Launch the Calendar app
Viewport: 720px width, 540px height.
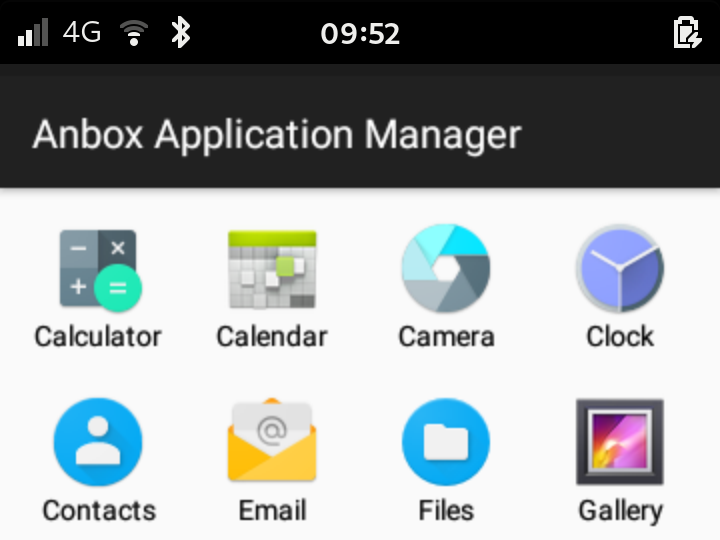pos(272,270)
